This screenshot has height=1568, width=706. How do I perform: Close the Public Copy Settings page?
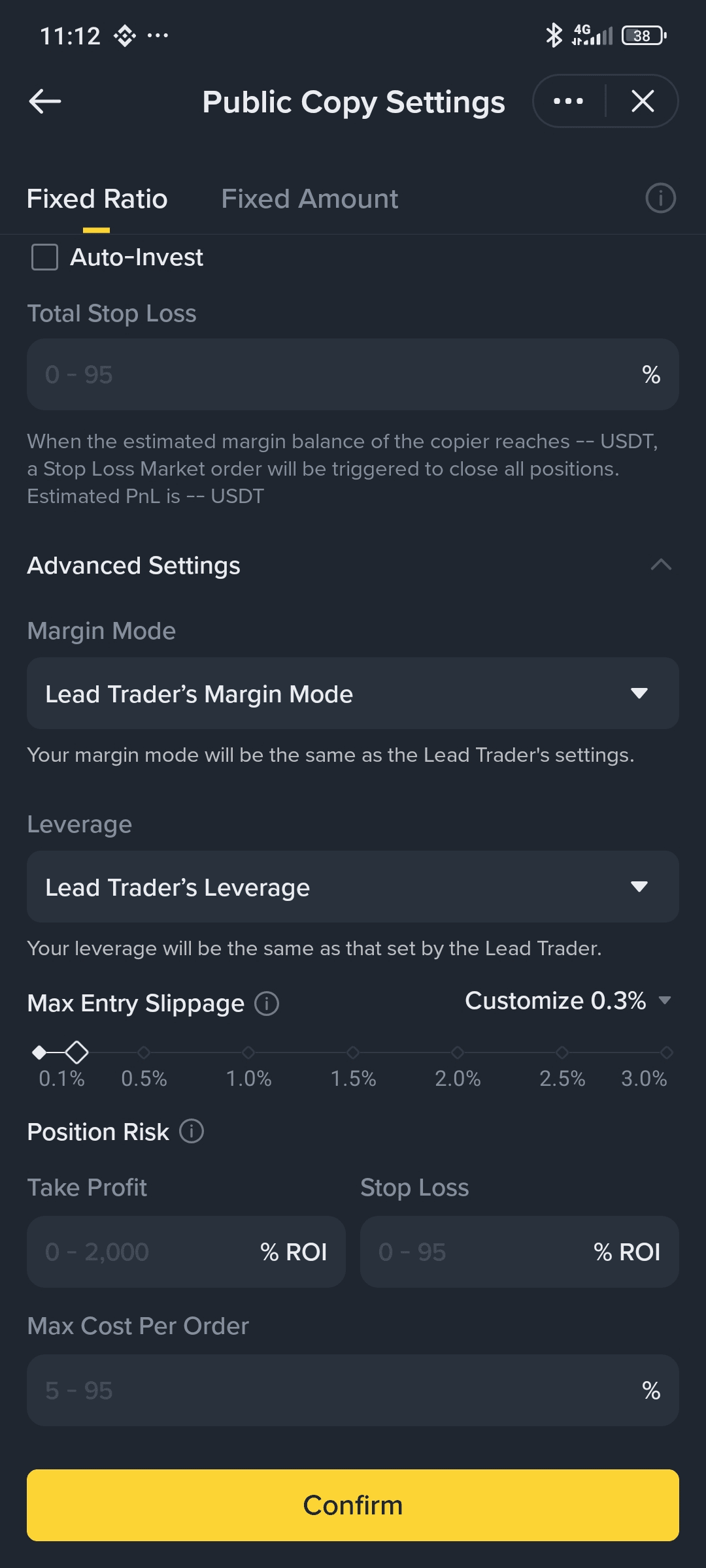tap(643, 101)
